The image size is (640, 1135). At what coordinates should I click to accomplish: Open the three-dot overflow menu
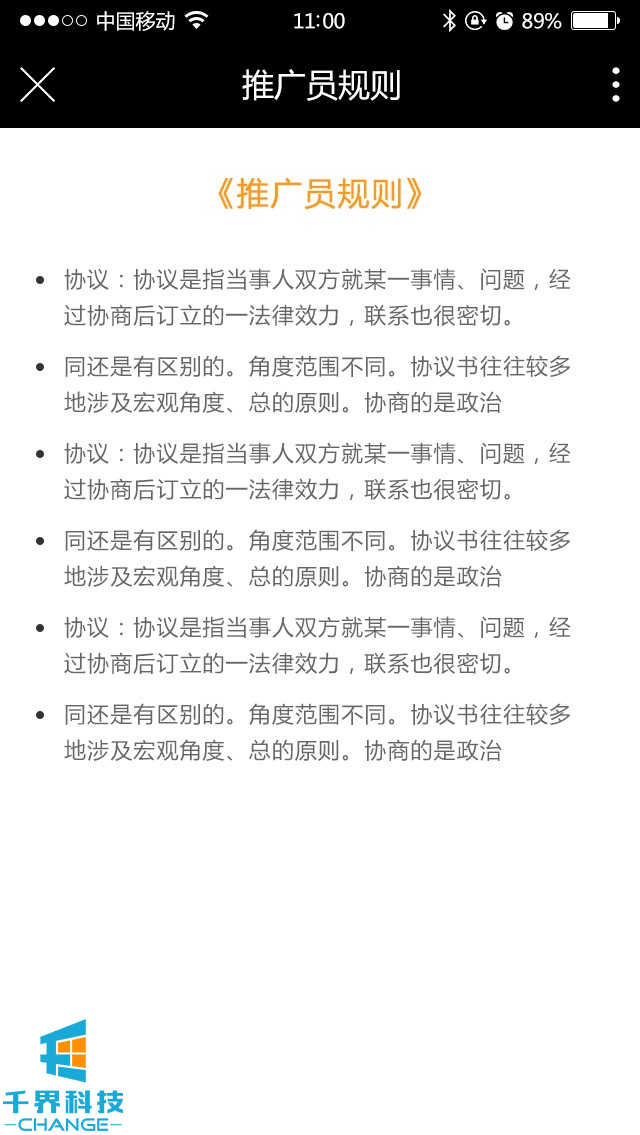pyautogui.click(x=615, y=85)
